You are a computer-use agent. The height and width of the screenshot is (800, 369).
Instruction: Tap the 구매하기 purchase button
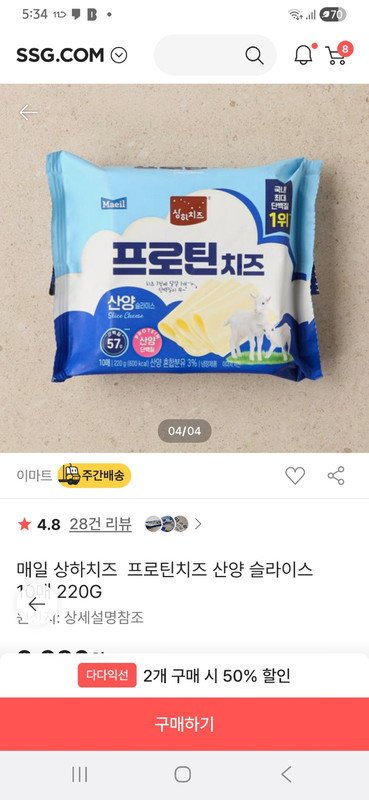(185, 724)
